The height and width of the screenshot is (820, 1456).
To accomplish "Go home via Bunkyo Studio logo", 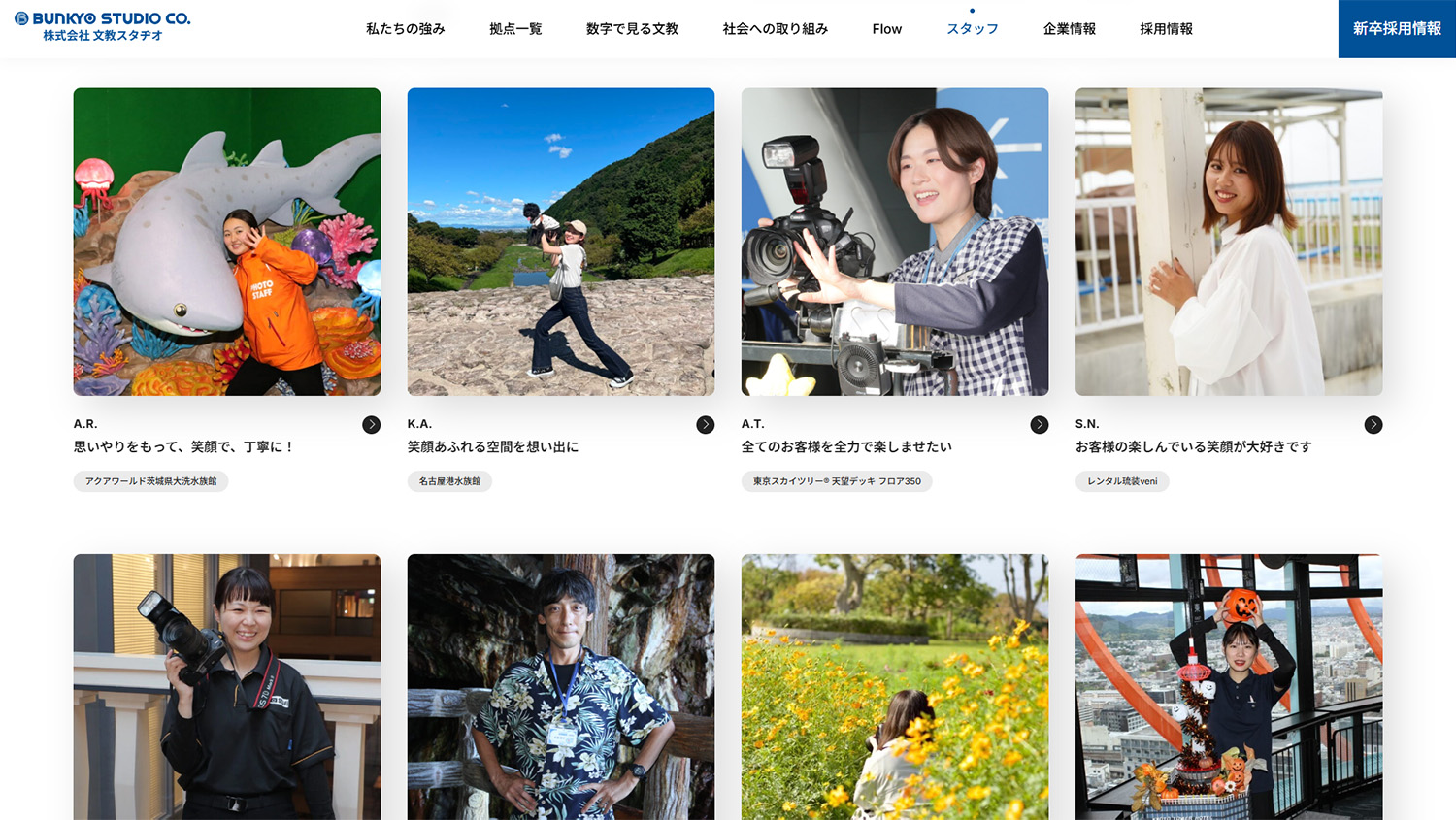I will [102, 26].
